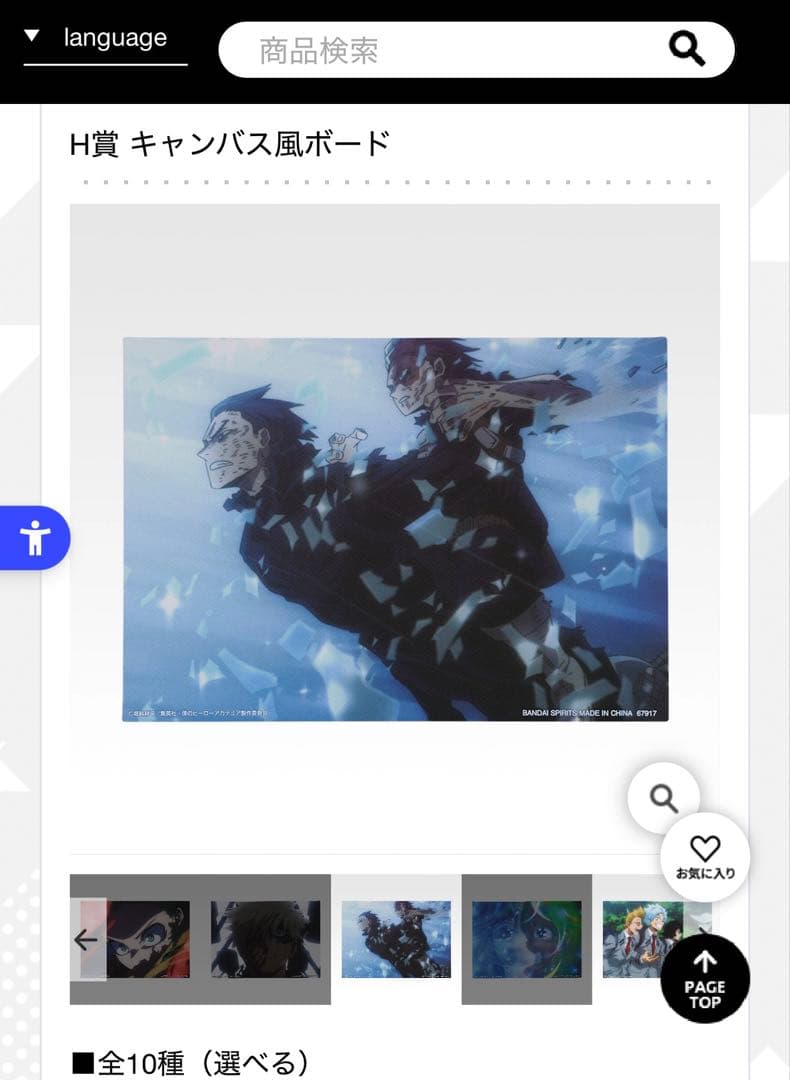
Task: Add item to favorites with お気に入り
Action: (x=705, y=857)
